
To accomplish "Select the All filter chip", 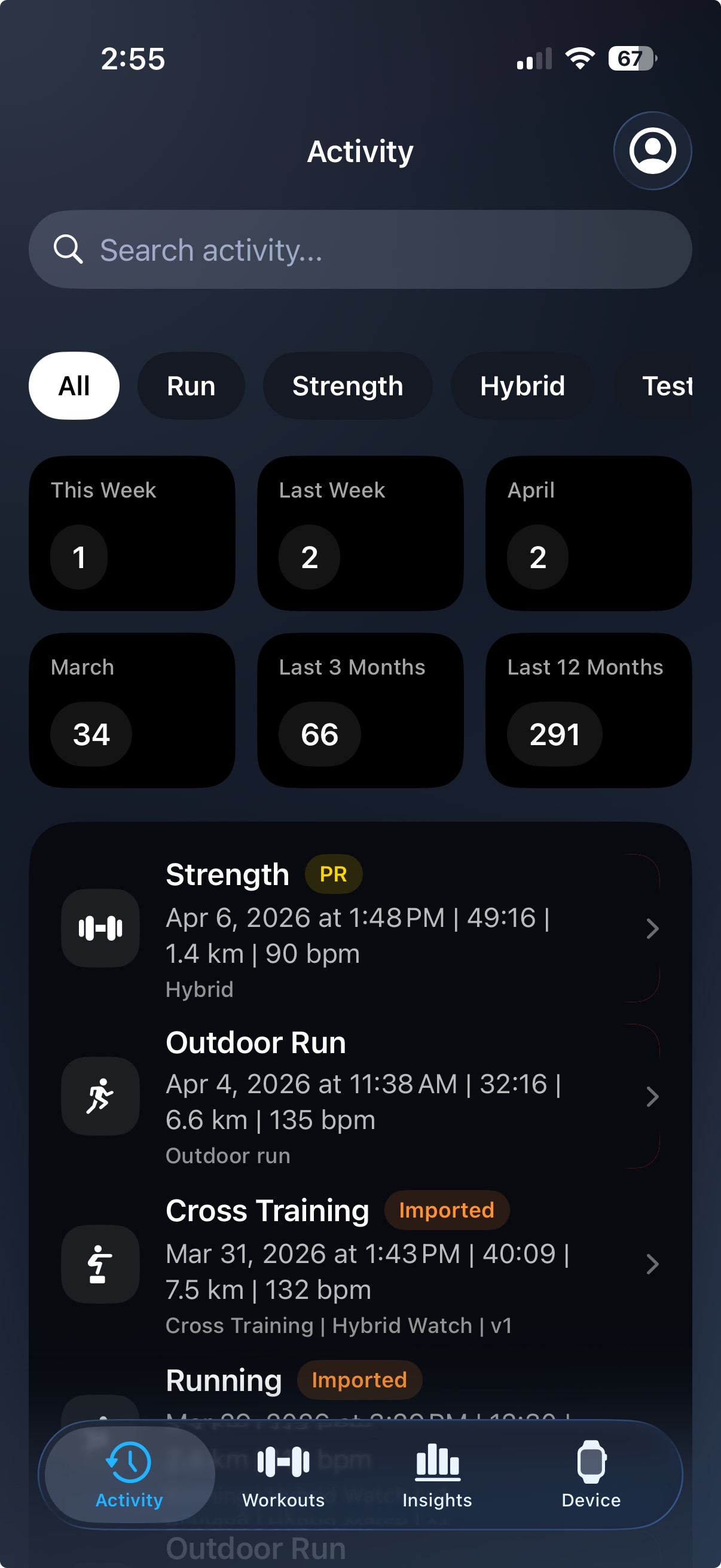I will pyautogui.click(x=74, y=385).
